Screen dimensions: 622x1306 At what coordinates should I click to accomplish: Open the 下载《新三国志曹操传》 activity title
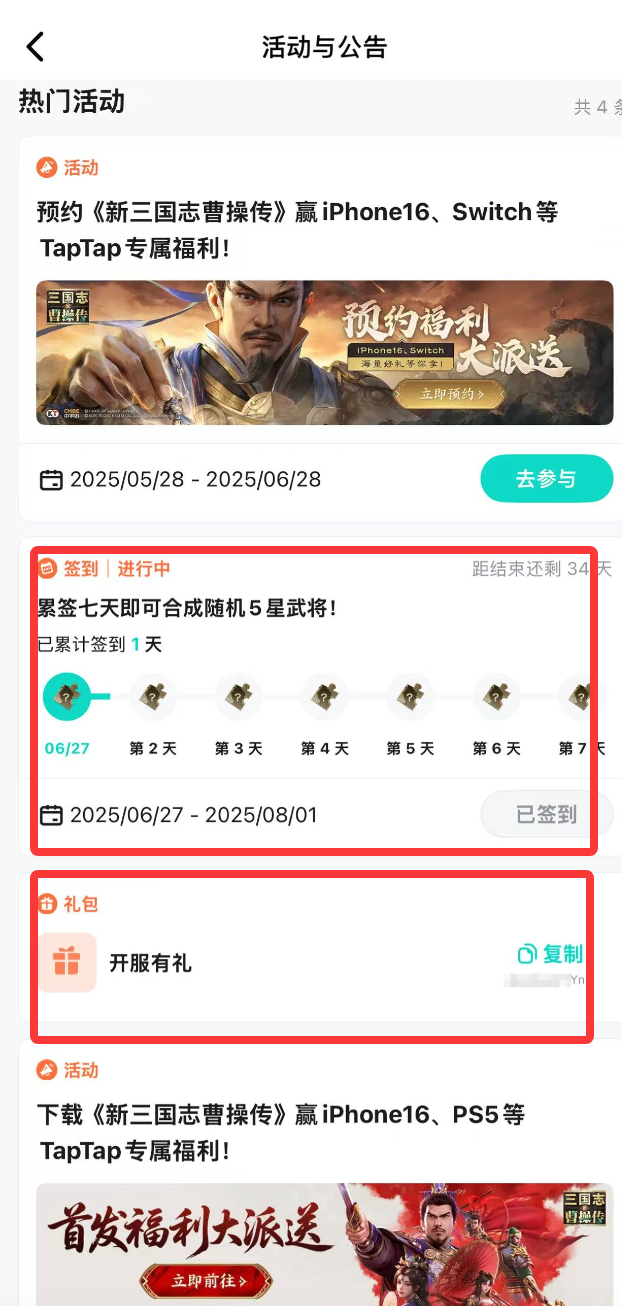pyautogui.click(x=280, y=1132)
